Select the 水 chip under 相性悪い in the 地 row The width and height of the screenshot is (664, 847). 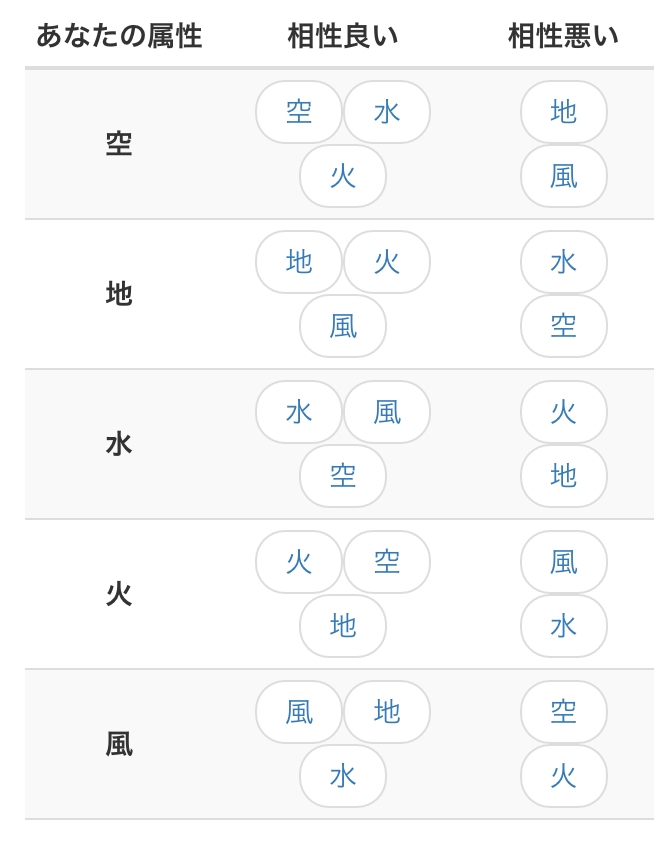pyautogui.click(x=564, y=263)
